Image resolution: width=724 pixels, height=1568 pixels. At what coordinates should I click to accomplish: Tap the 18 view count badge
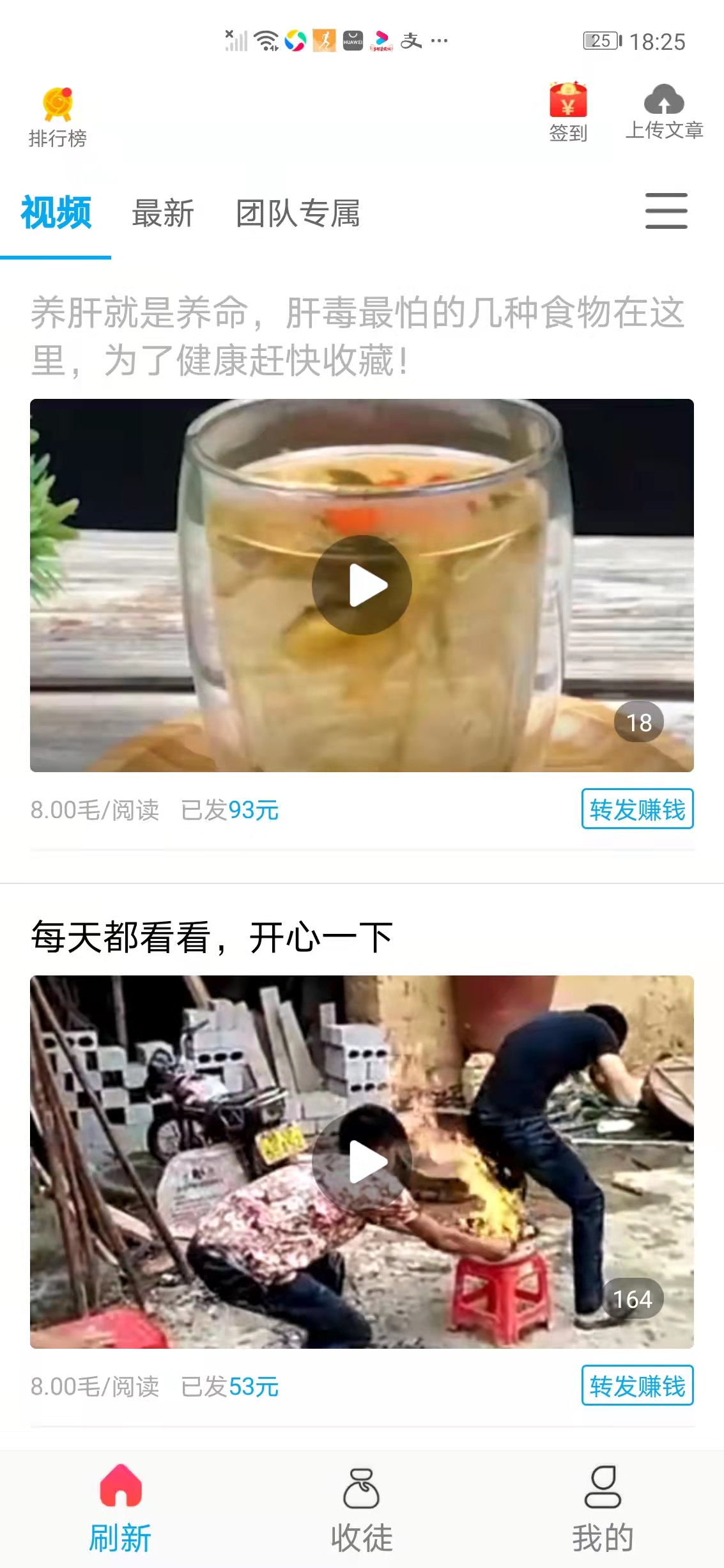coord(638,721)
